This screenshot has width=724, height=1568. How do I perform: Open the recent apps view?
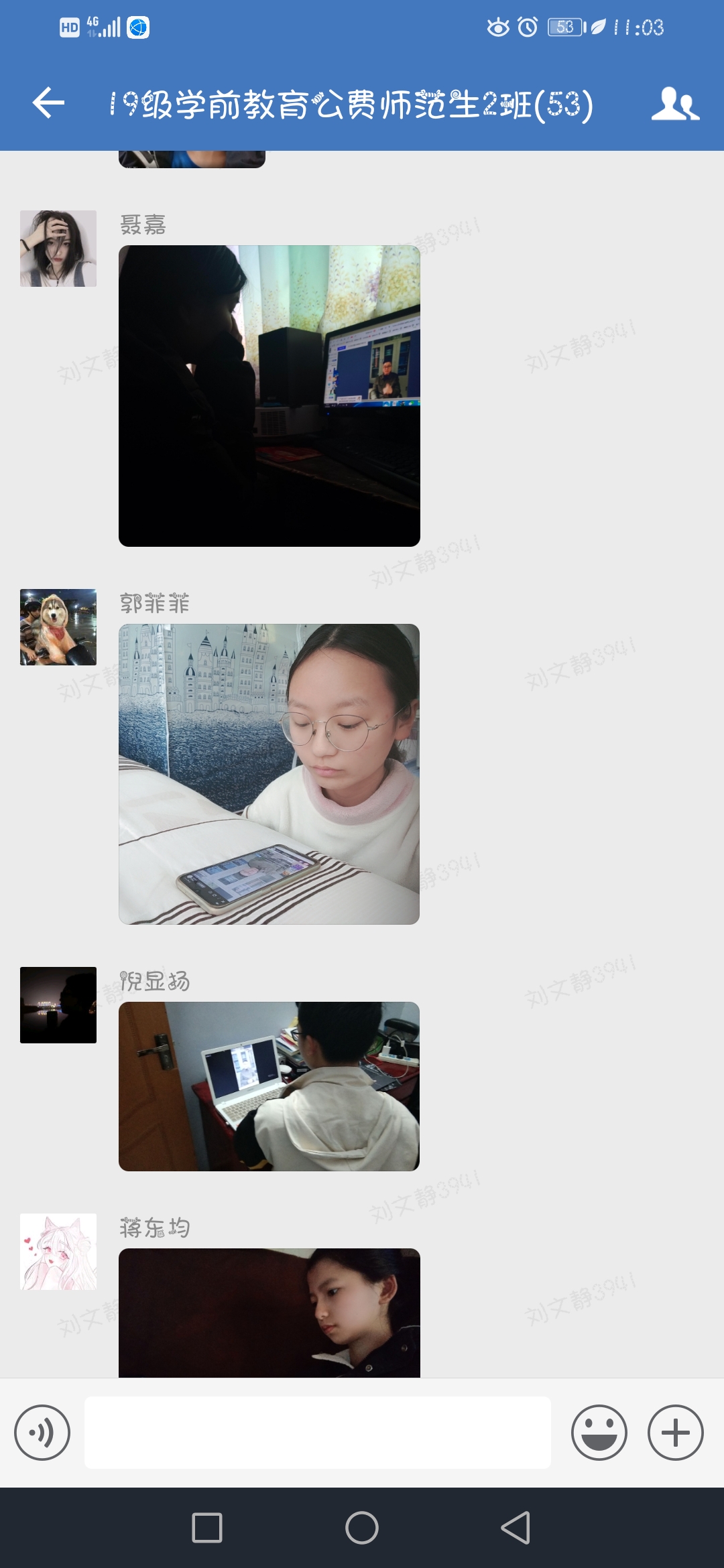point(207,1528)
